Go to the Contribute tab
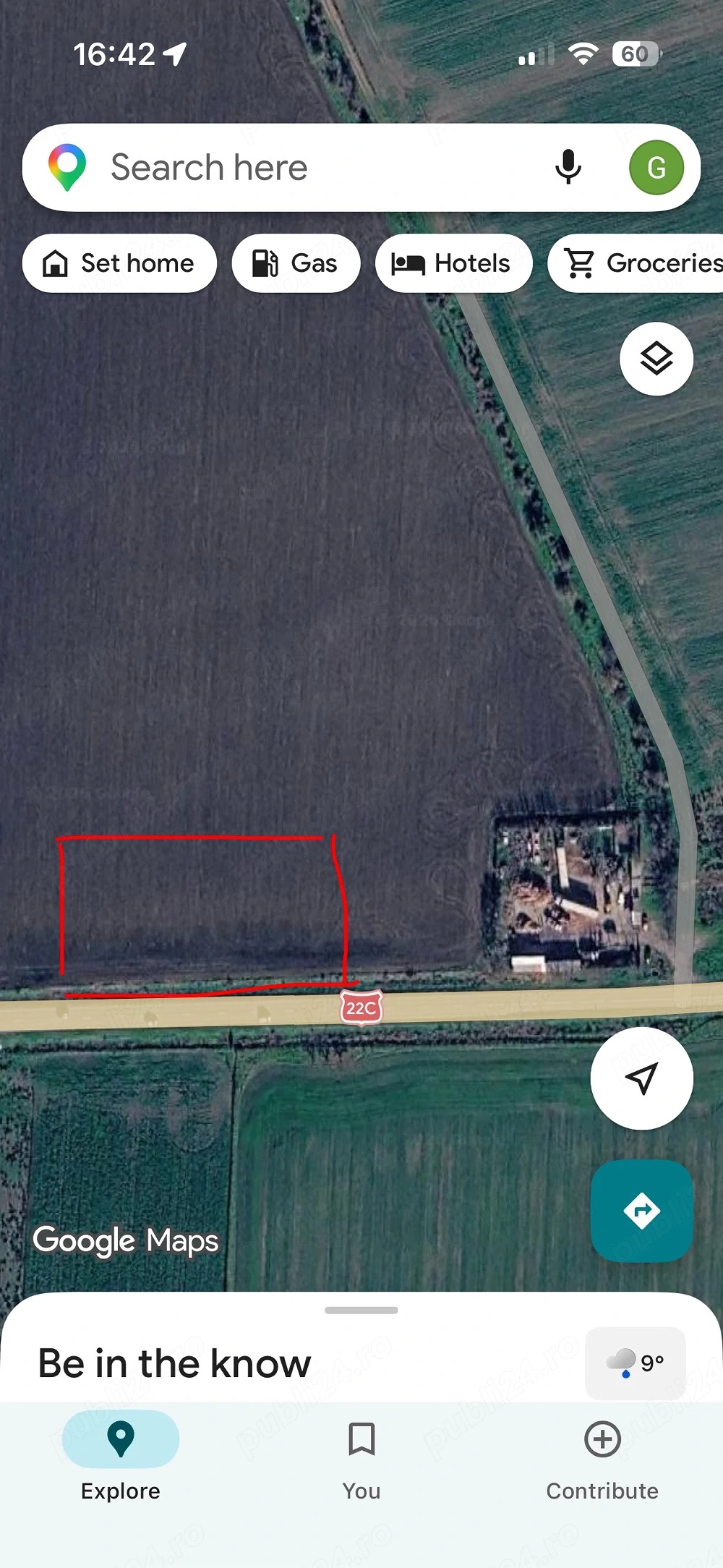The width and height of the screenshot is (723, 1568). coord(602,1455)
